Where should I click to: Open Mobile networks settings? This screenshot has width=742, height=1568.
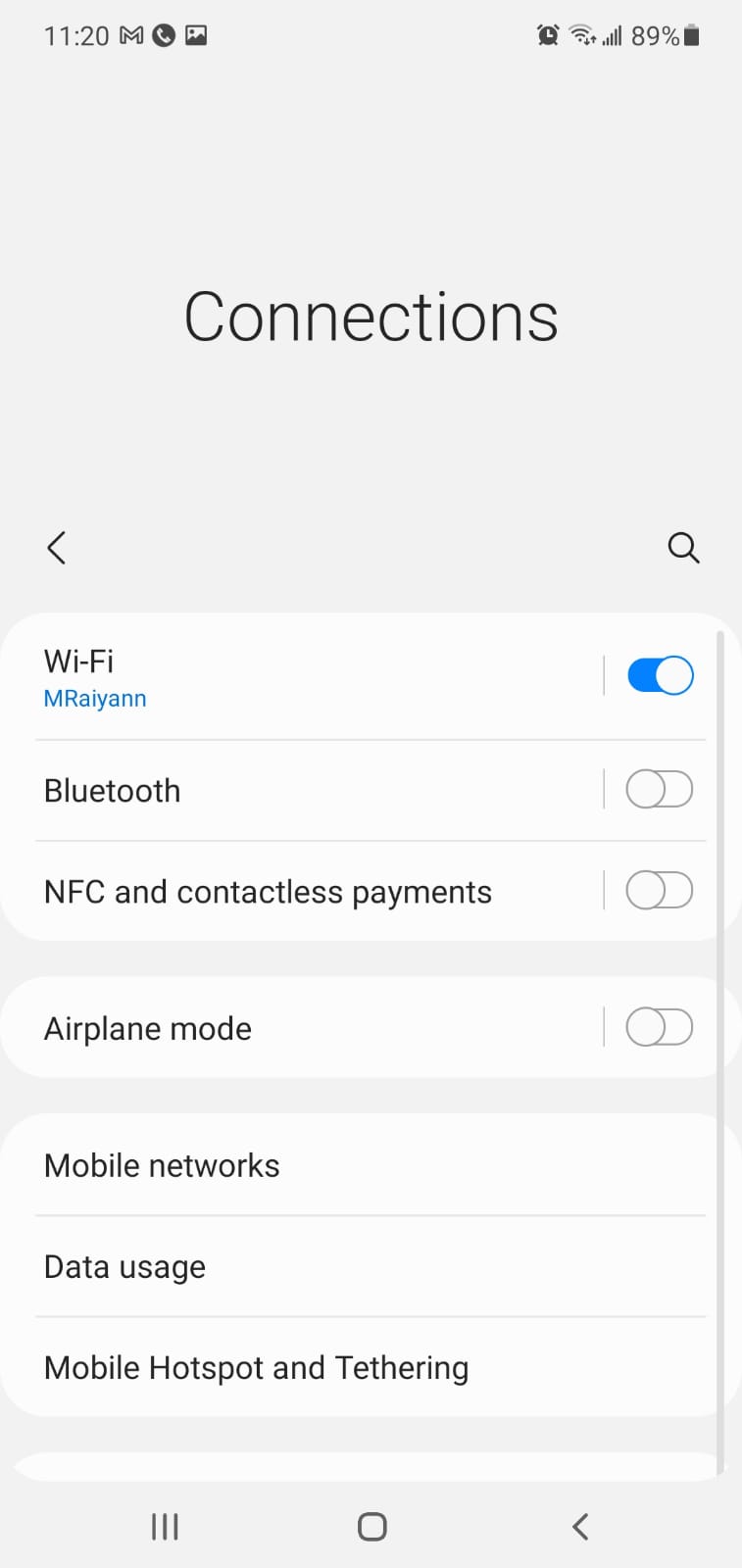[162, 1165]
